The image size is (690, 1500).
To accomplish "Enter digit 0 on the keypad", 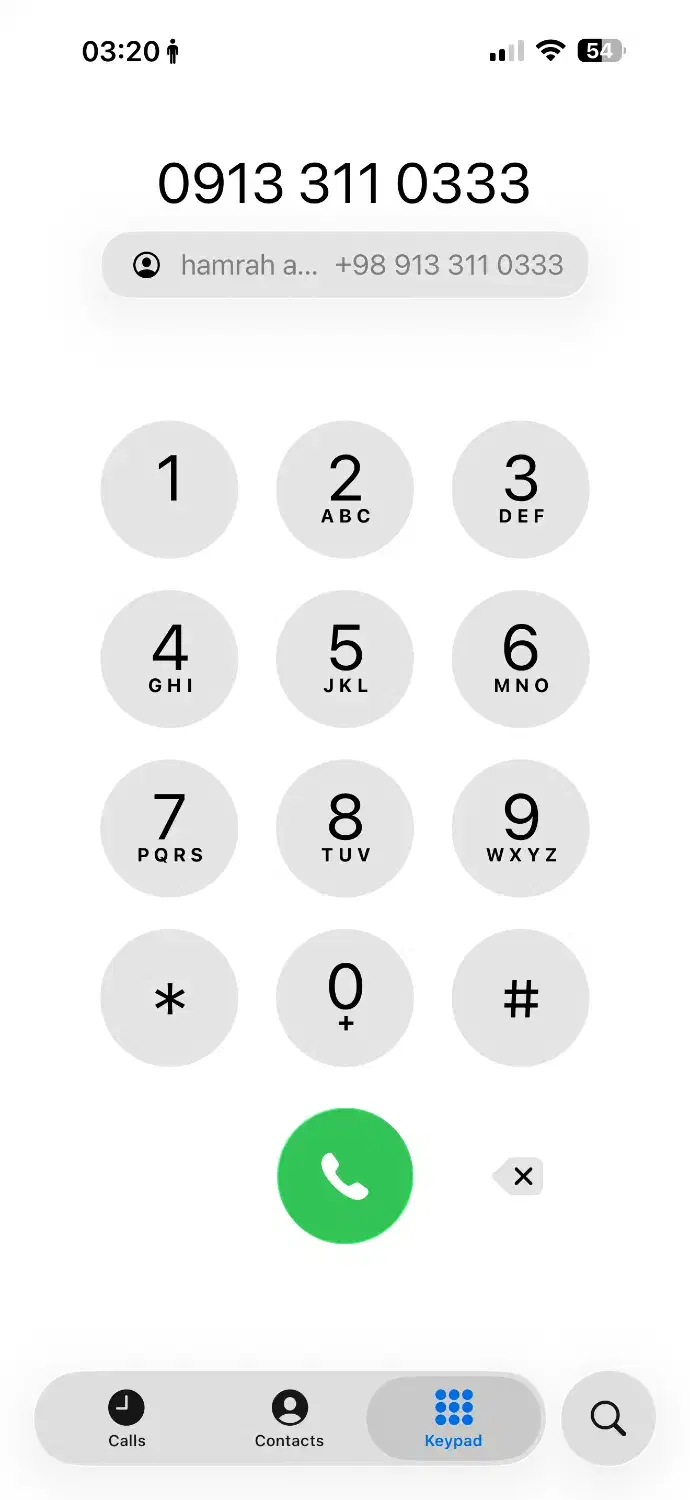I will [345, 998].
